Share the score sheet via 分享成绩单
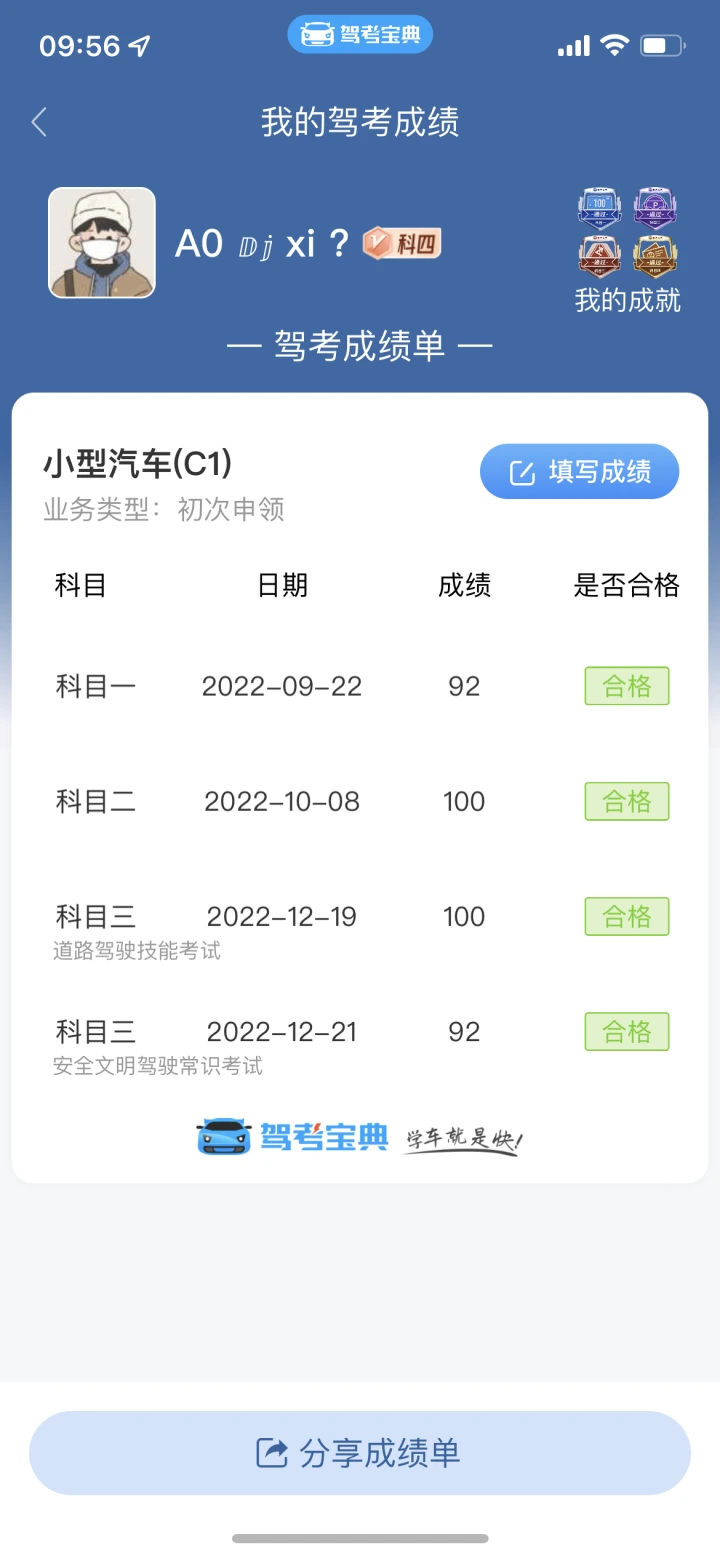The width and height of the screenshot is (720, 1558). (x=360, y=1453)
